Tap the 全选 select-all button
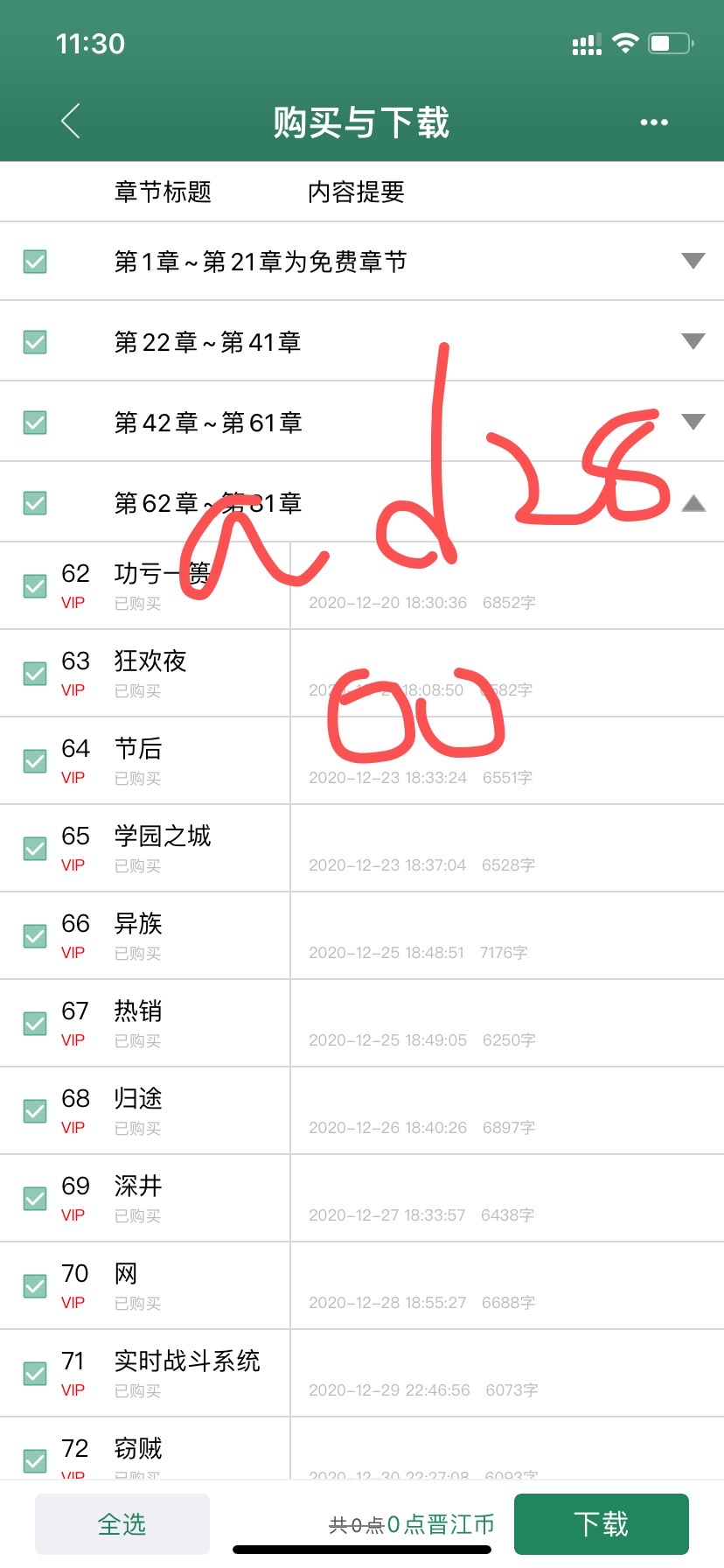 pos(122,1524)
